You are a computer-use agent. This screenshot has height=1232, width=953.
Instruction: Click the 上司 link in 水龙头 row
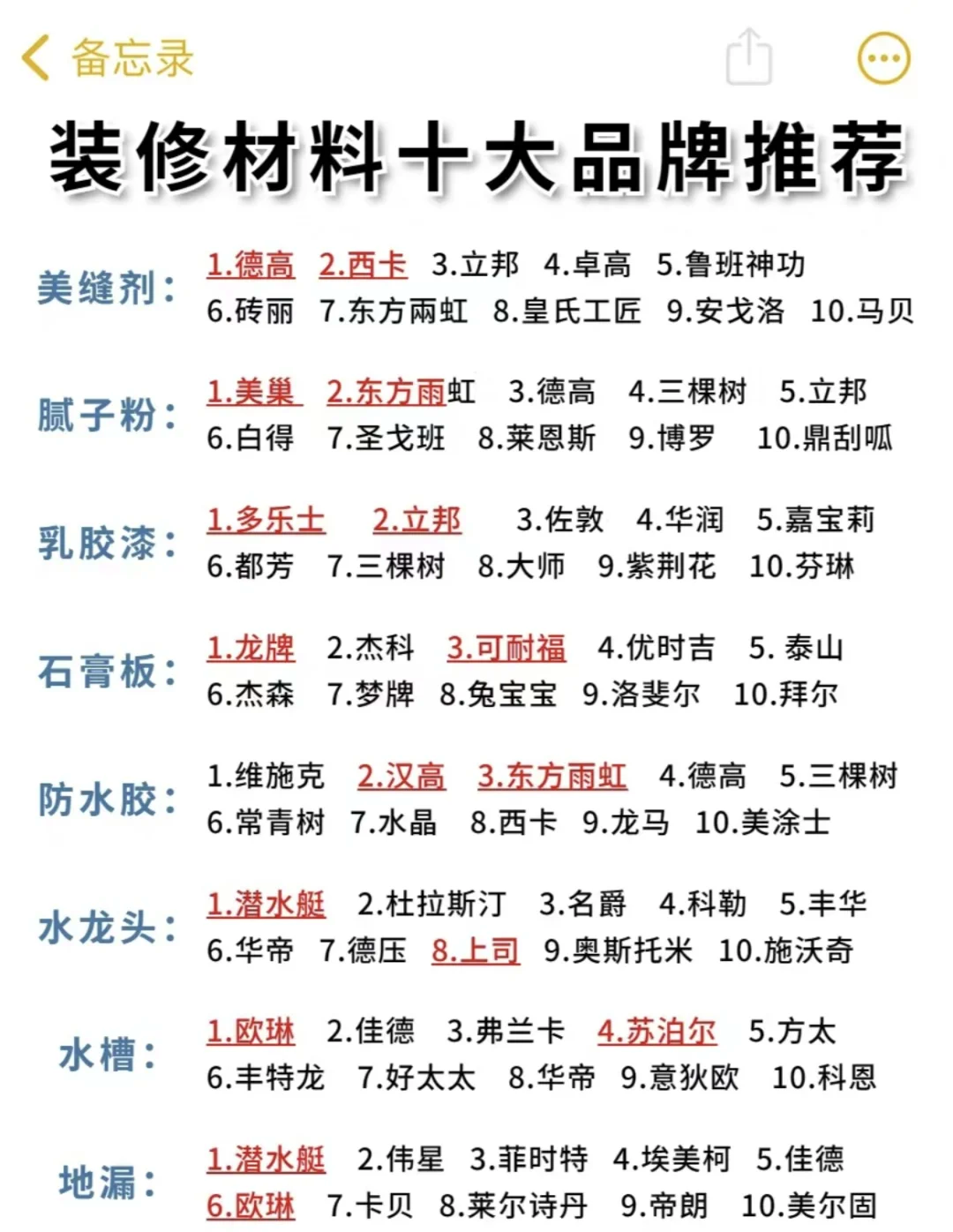click(474, 950)
